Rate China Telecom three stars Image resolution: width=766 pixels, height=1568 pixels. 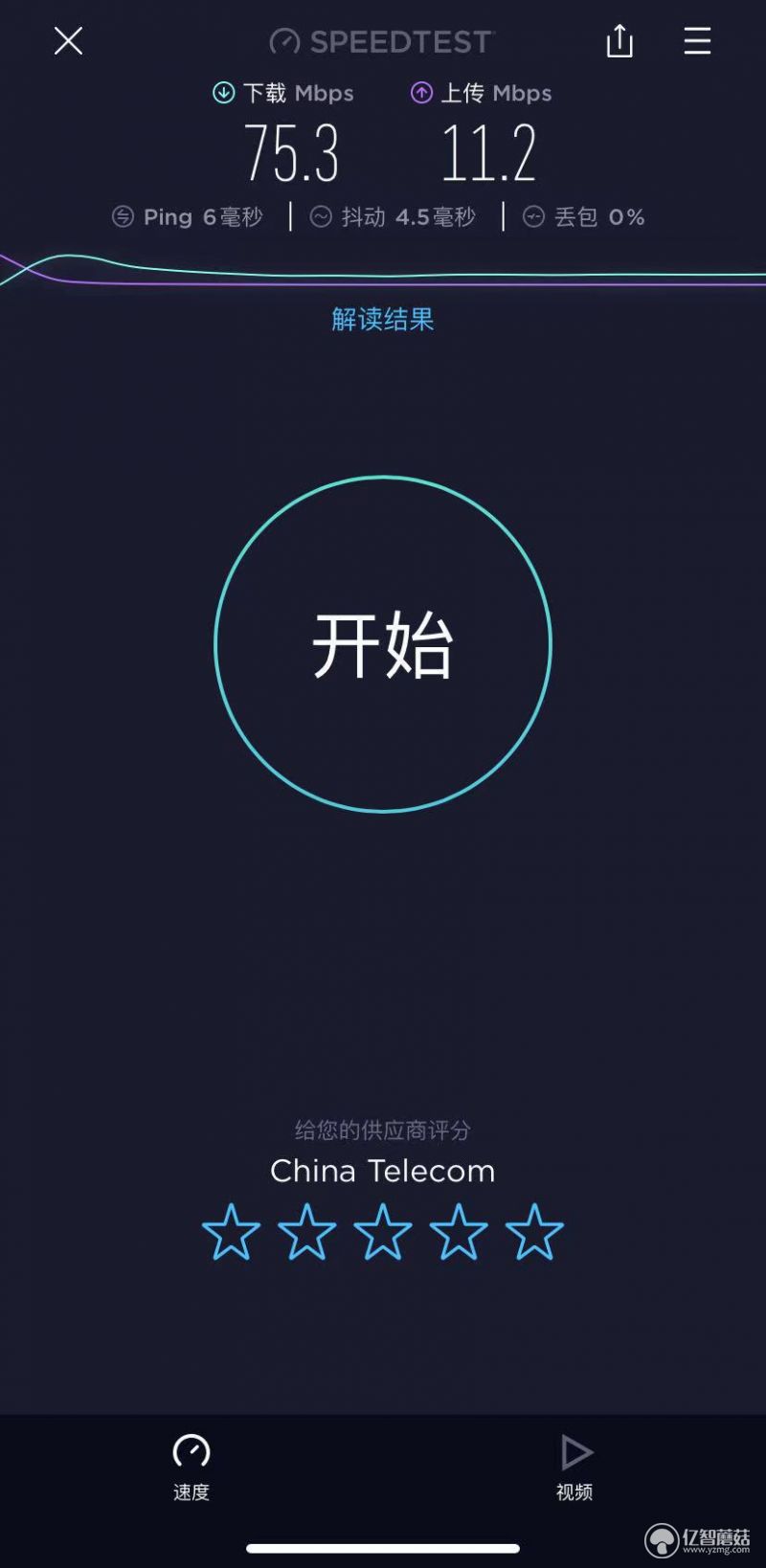(383, 1231)
